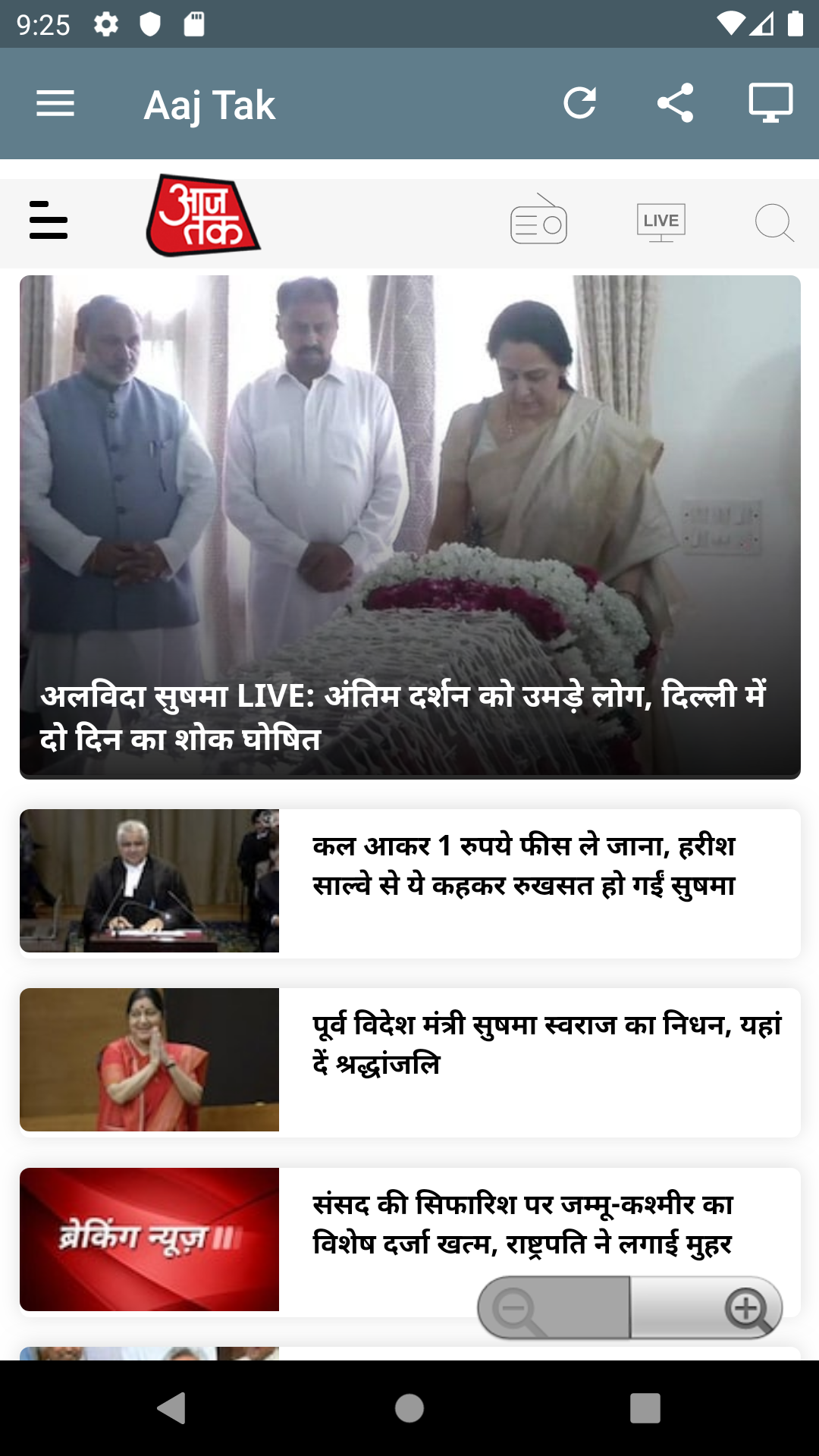This screenshot has width=819, height=1456.
Task: Open the Aaj Tak site hamburger menu
Action: click(x=49, y=220)
